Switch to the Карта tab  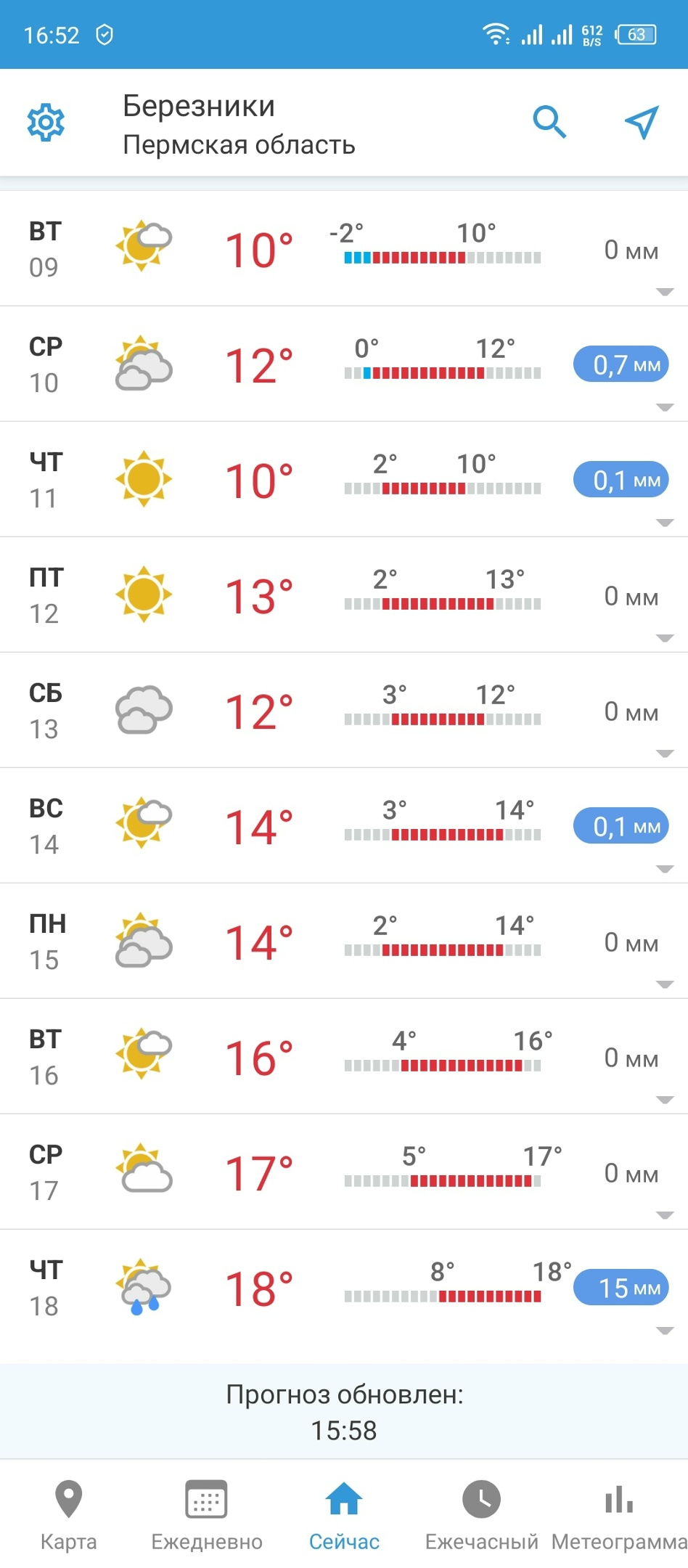(x=68, y=1514)
